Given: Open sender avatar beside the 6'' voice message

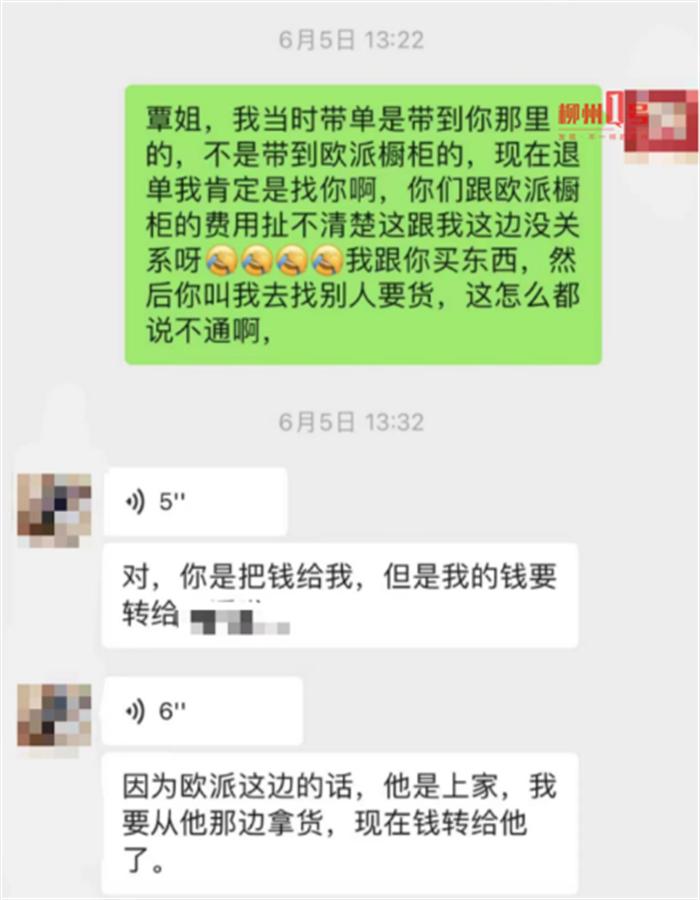Looking at the screenshot, I should [x=54, y=716].
